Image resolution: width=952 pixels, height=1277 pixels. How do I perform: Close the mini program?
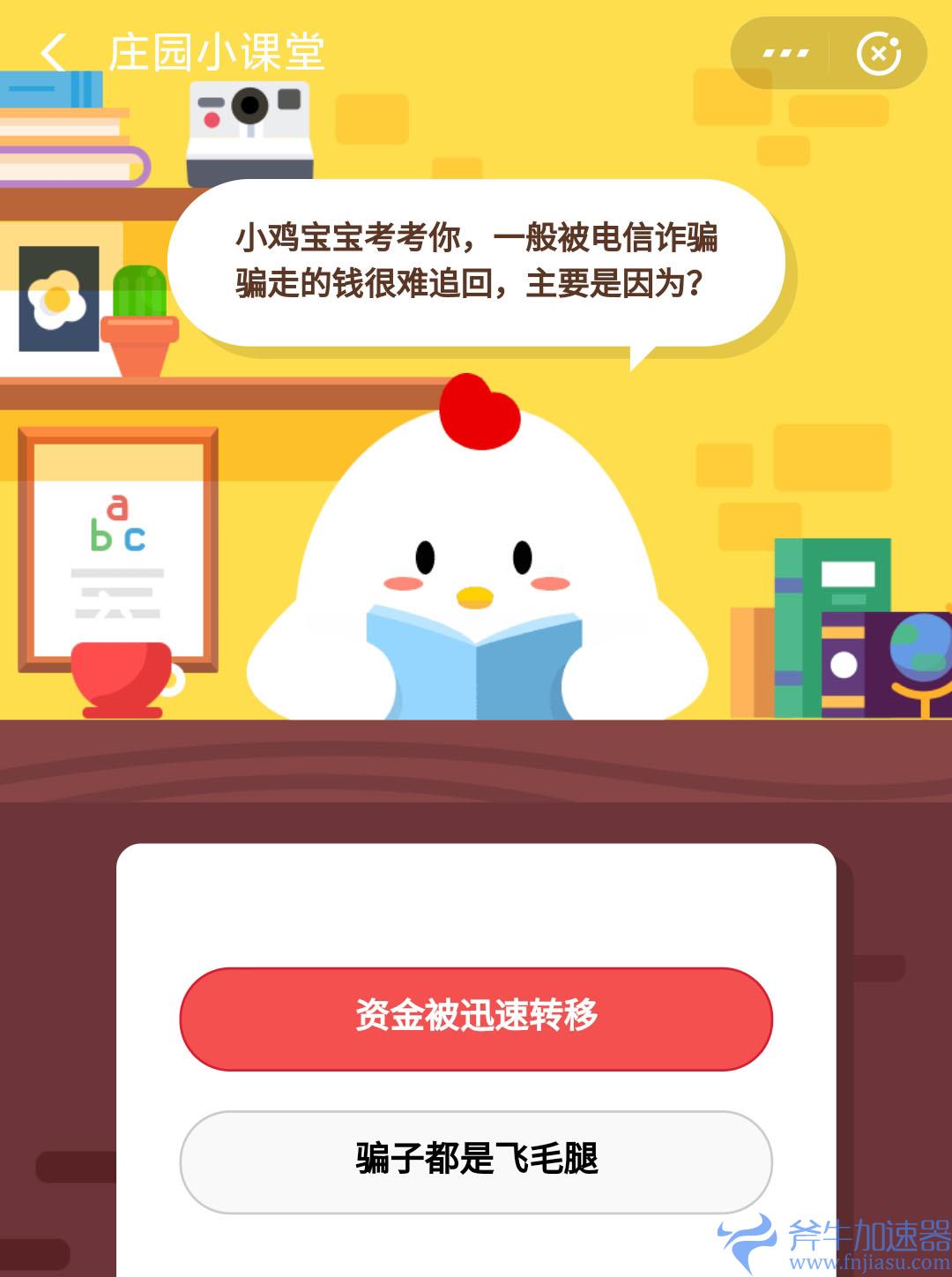click(x=879, y=54)
